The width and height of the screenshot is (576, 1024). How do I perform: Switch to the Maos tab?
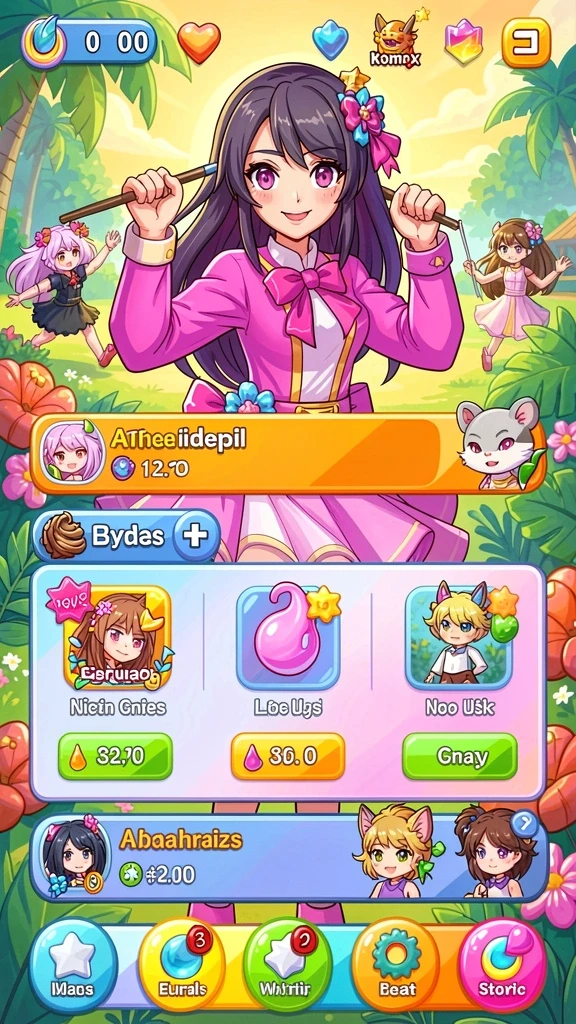point(74,965)
